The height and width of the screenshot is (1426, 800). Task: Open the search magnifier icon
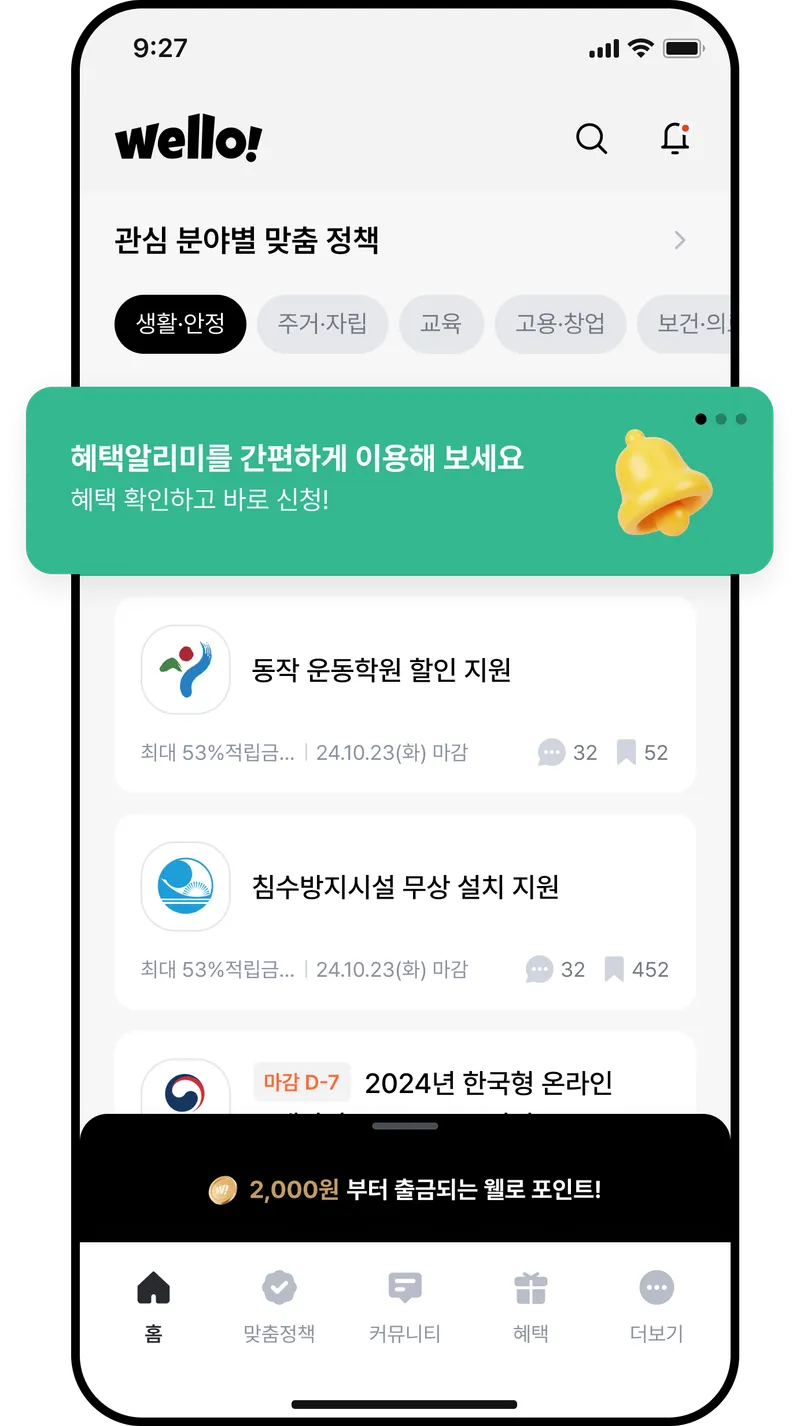[591, 139]
